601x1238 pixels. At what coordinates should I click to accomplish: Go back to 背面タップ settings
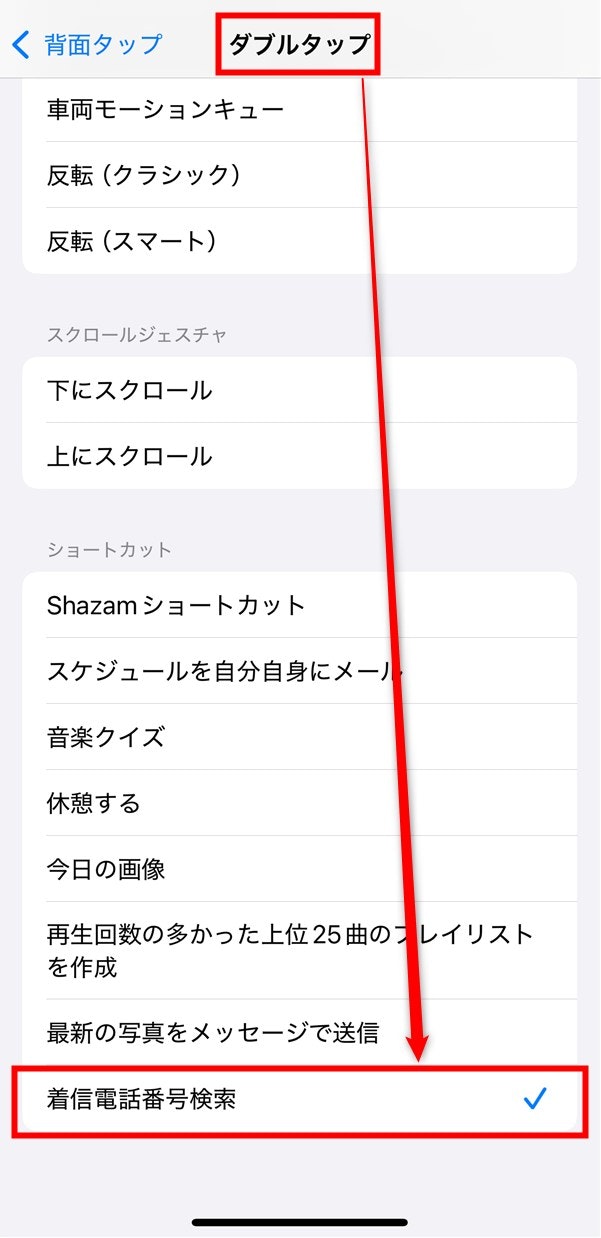click(x=87, y=45)
